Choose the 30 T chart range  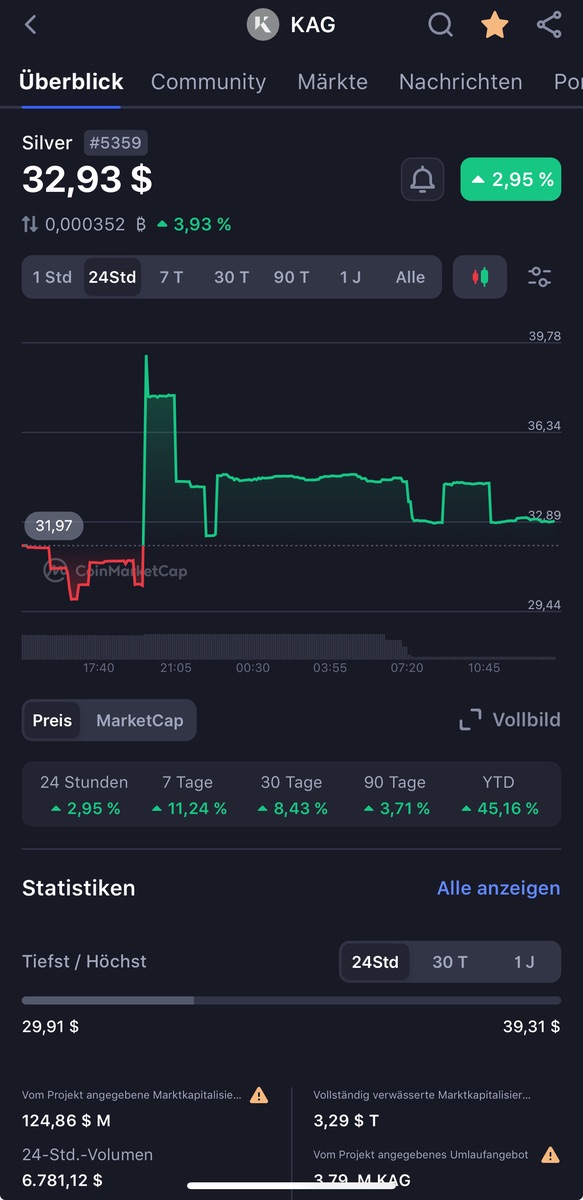point(231,277)
